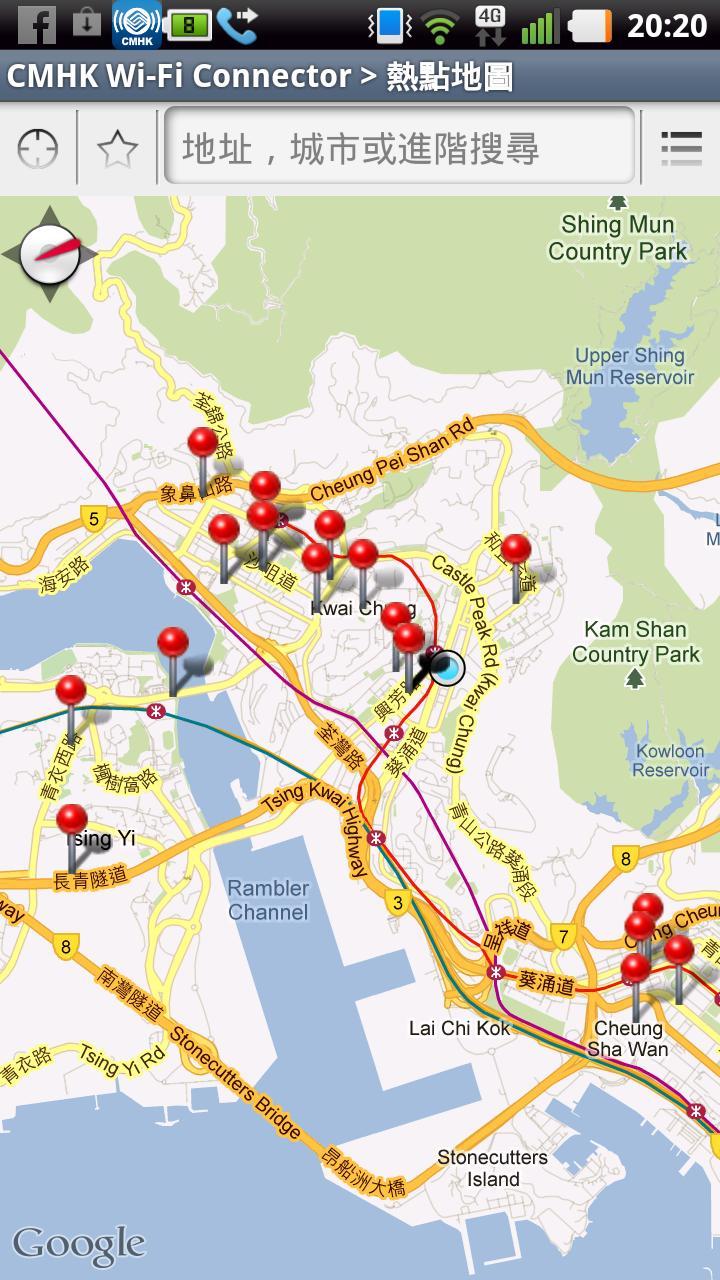Open the hotspot list view

click(681, 149)
